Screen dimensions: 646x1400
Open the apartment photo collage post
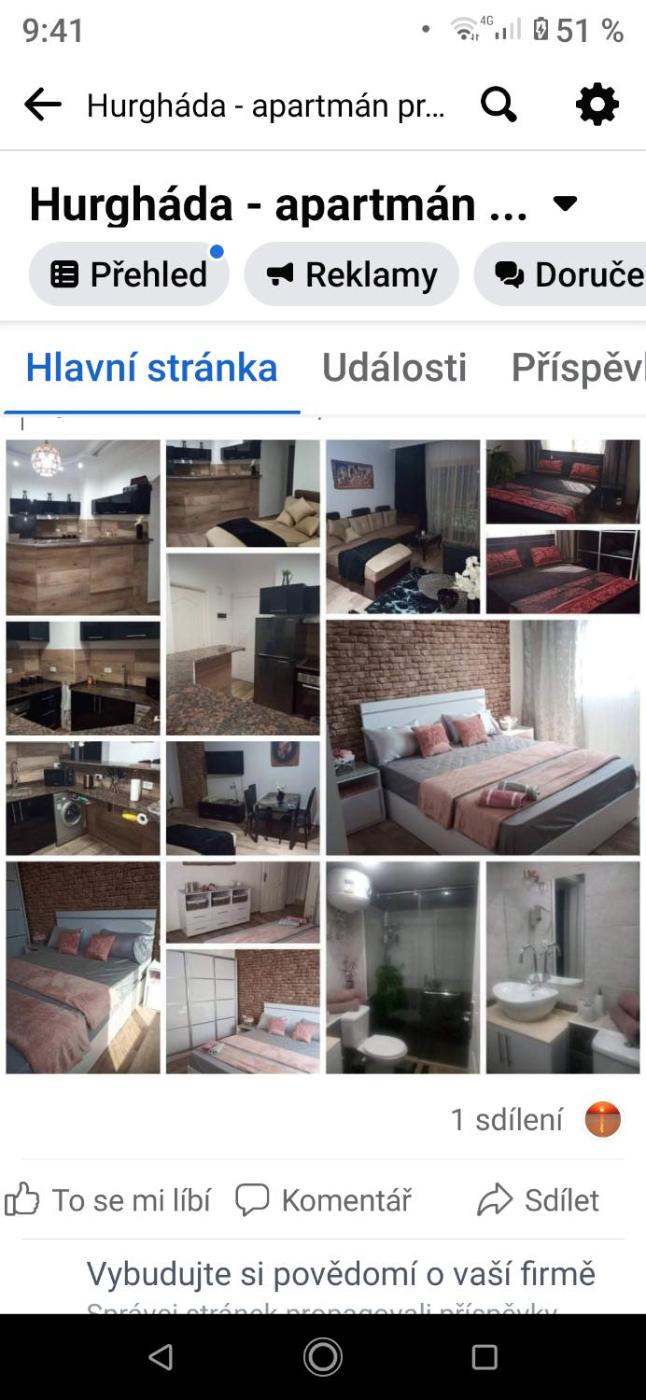323,757
